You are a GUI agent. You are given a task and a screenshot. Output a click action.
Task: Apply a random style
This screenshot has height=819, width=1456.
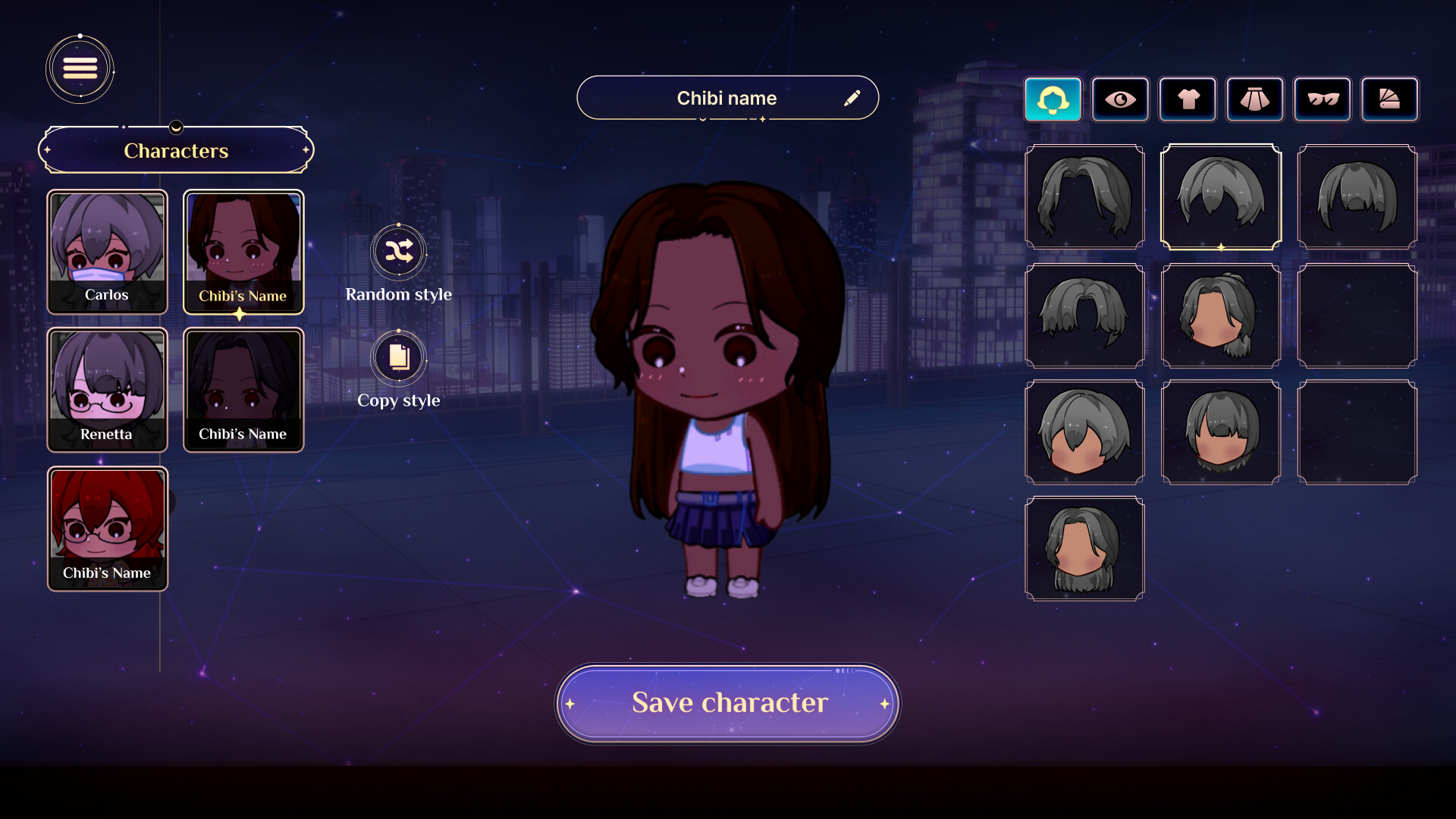399,252
